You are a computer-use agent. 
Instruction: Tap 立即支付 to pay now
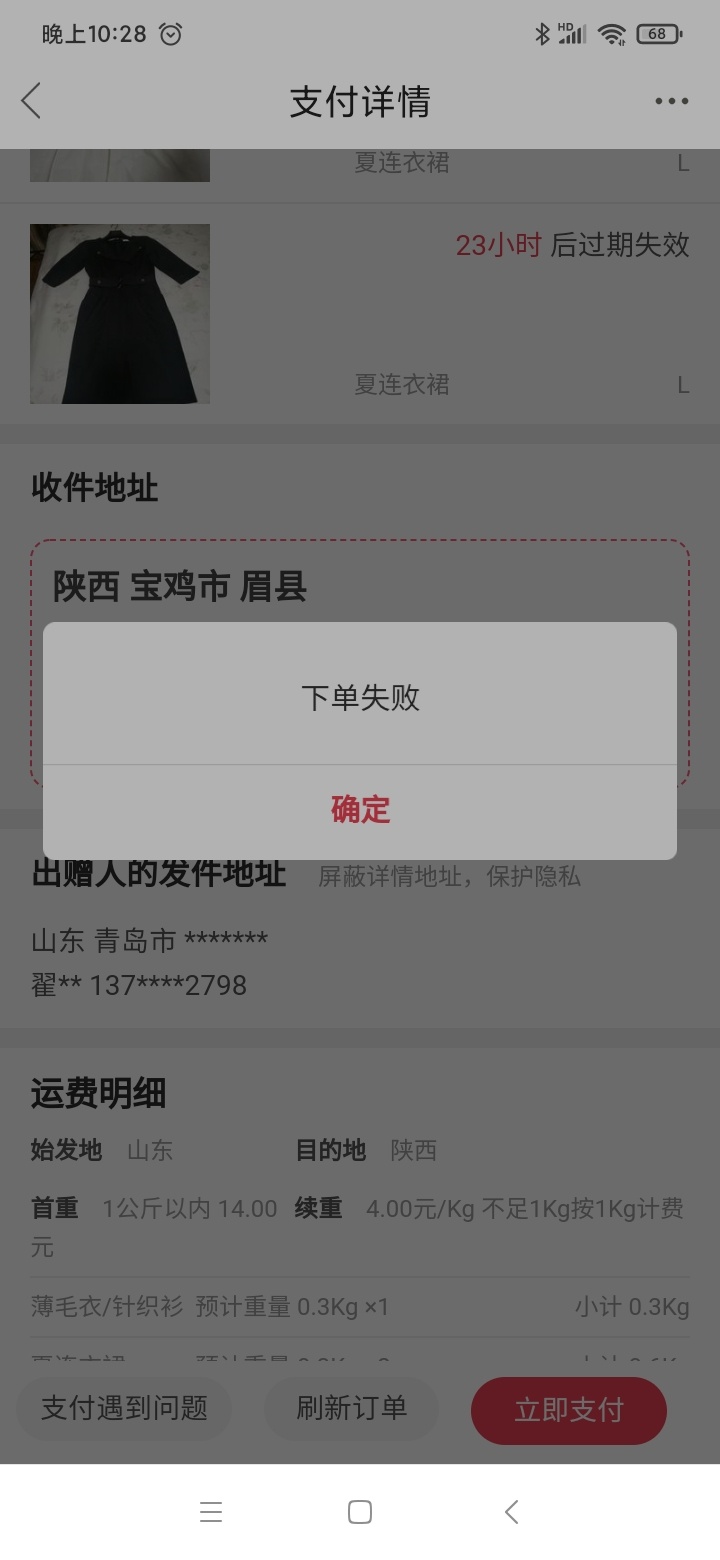coord(569,1410)
